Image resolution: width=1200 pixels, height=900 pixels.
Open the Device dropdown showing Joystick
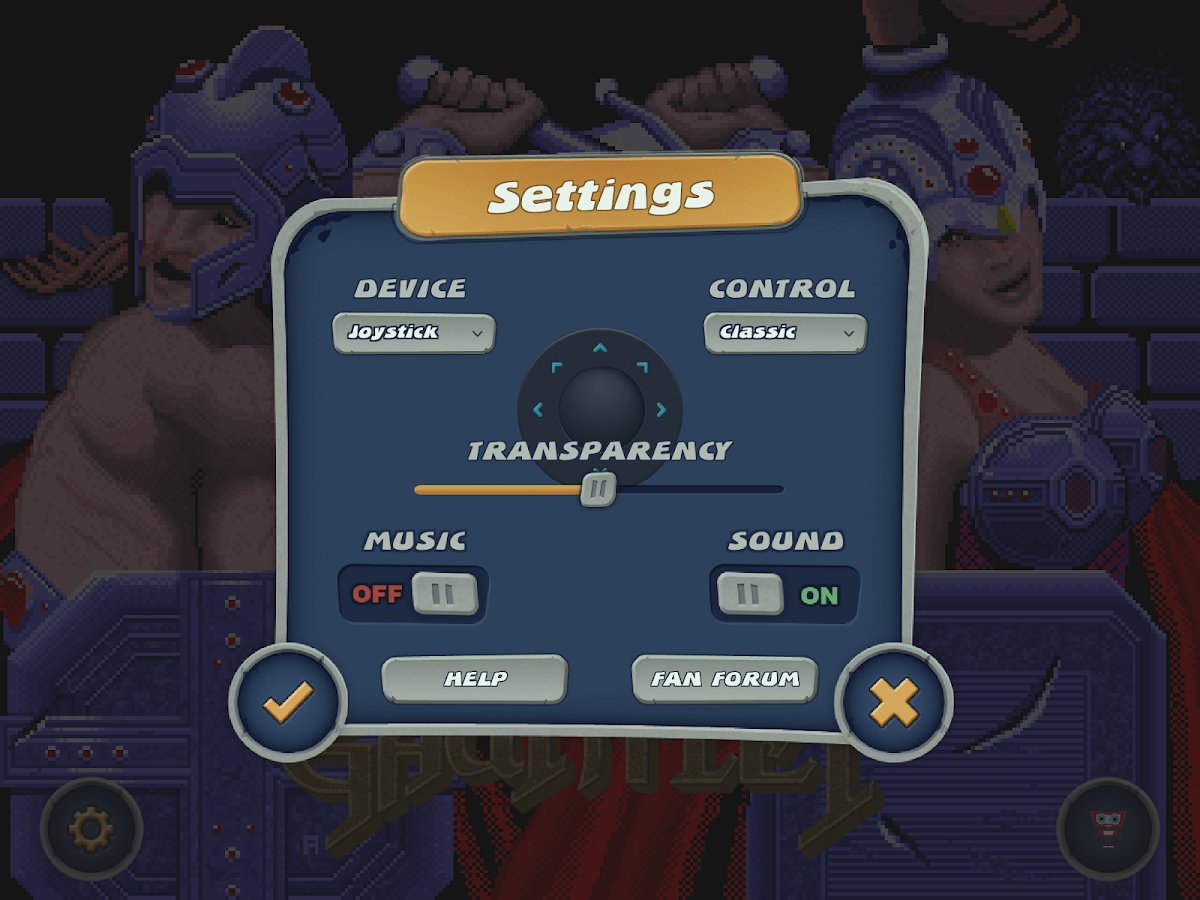[x=413, y=332]
